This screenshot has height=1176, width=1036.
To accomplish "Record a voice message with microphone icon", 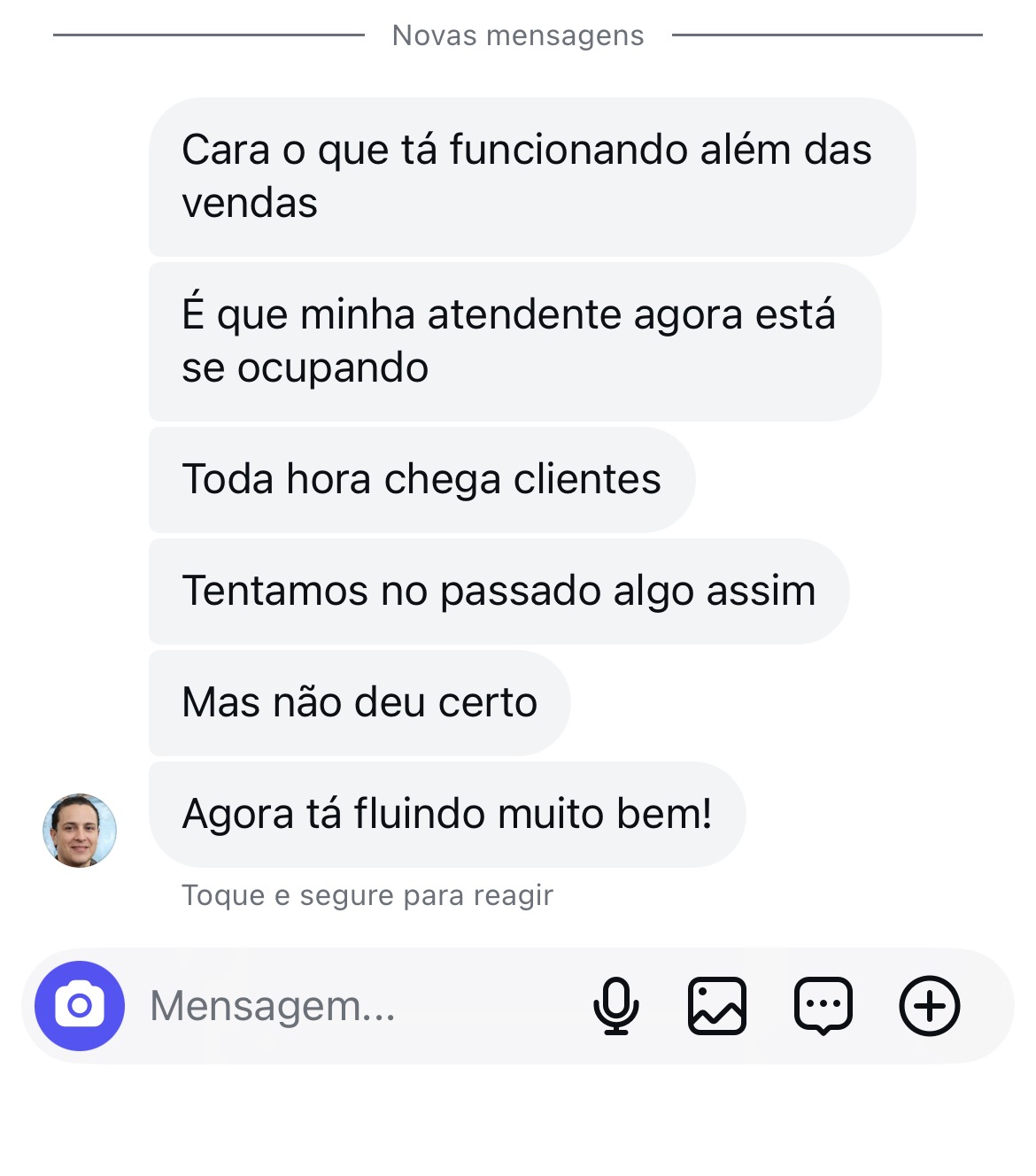I will pyautogui.click(x=616, y=1006).
